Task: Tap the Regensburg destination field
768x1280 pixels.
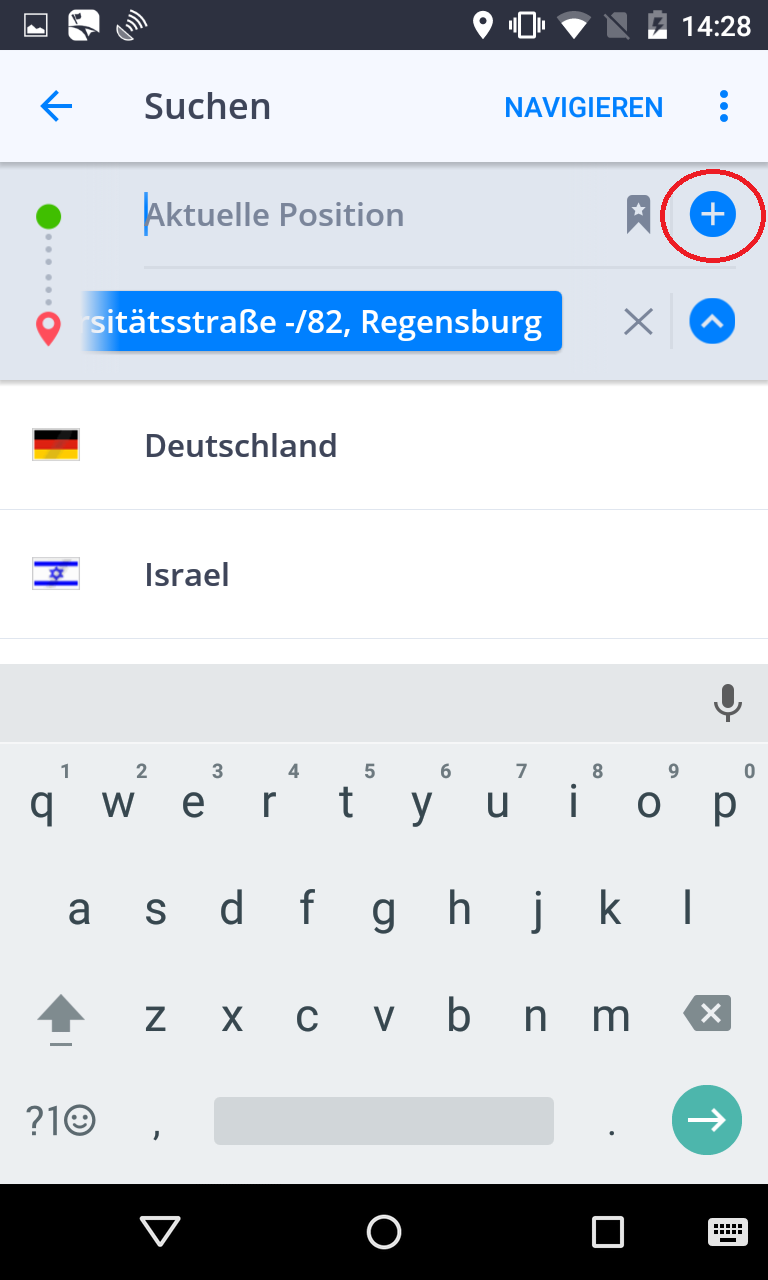Action: point(321,322)
